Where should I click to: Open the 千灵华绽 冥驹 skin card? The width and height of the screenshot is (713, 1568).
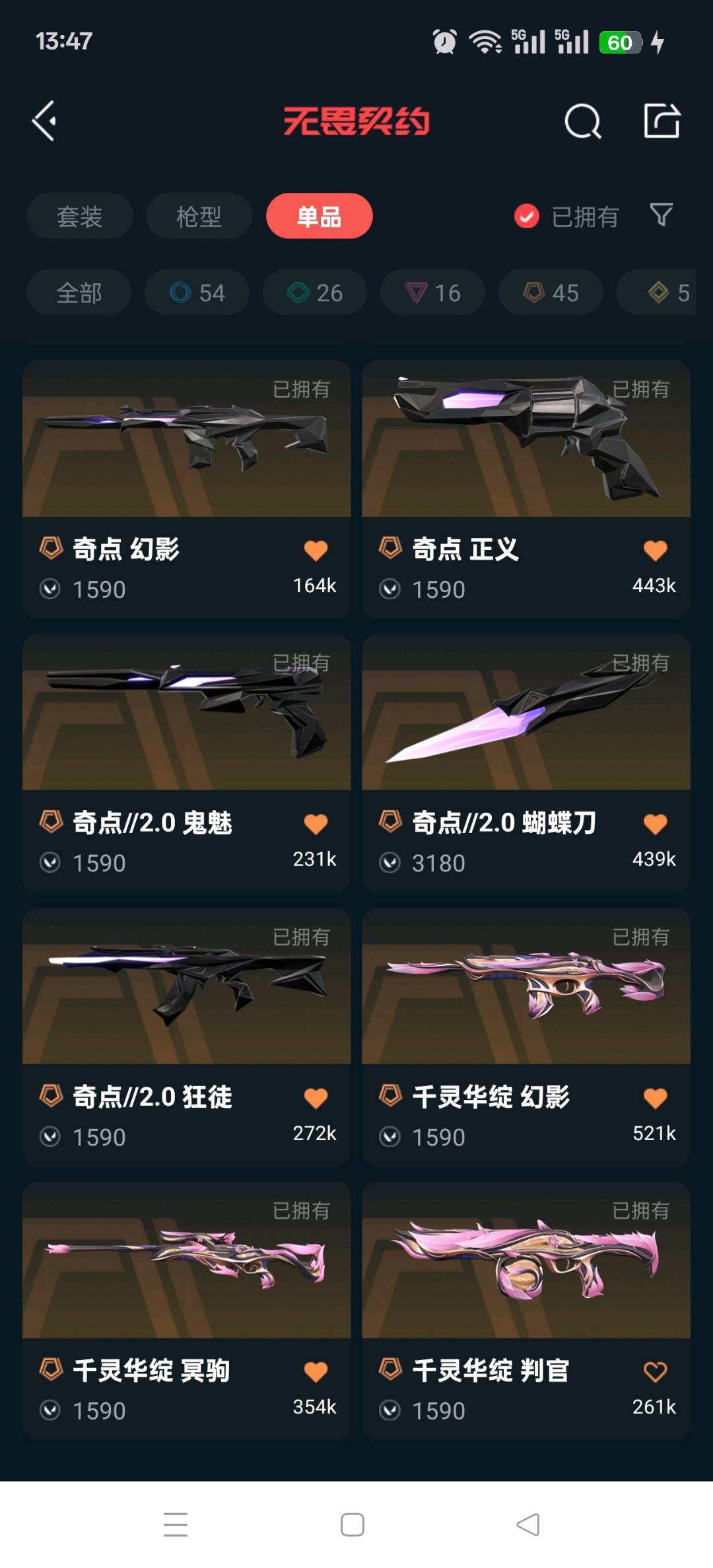point(186,1311)
